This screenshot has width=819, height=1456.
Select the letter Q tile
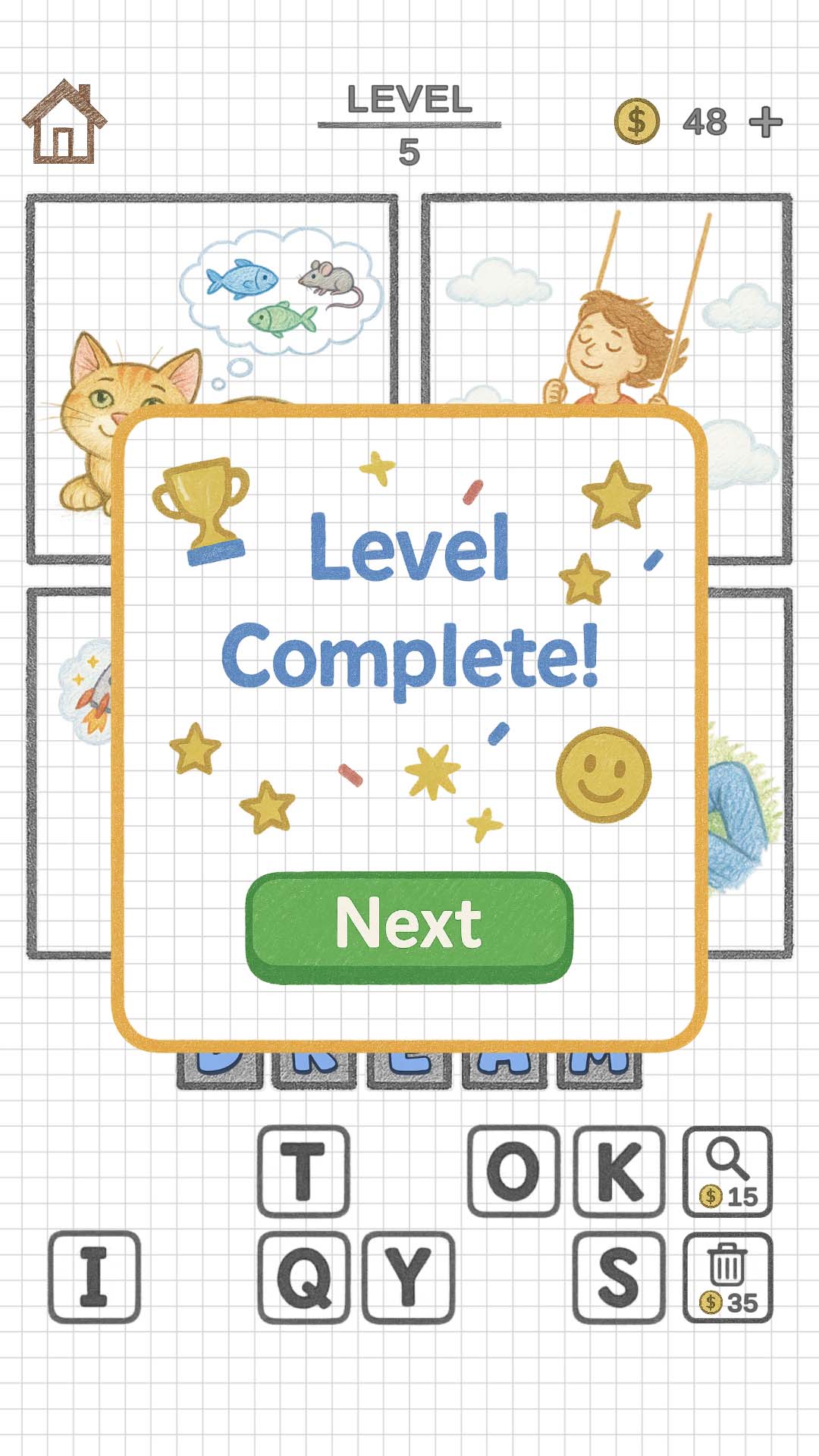tap(303, 1278)
